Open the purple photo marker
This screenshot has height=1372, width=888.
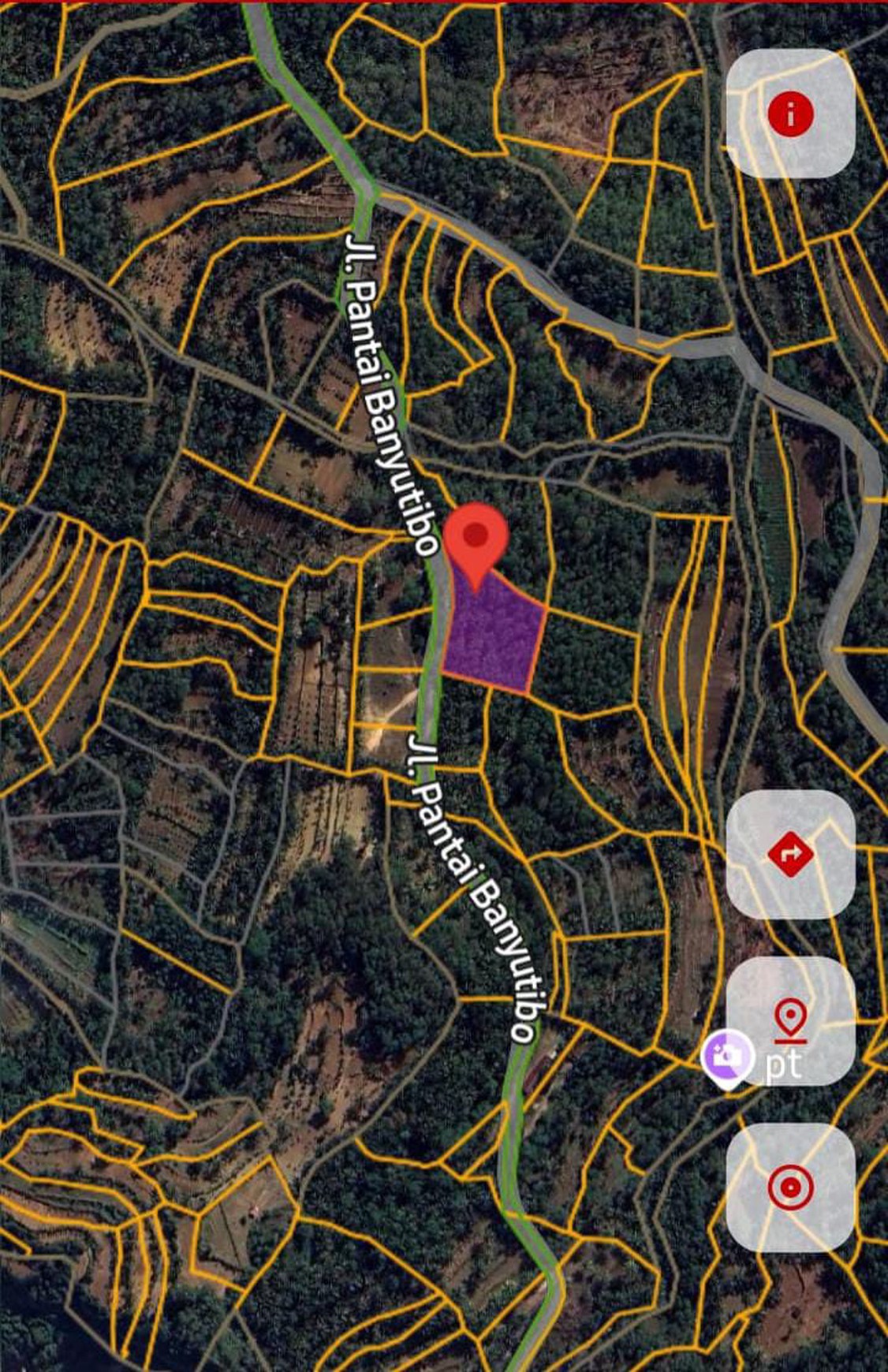(726, 1057)
